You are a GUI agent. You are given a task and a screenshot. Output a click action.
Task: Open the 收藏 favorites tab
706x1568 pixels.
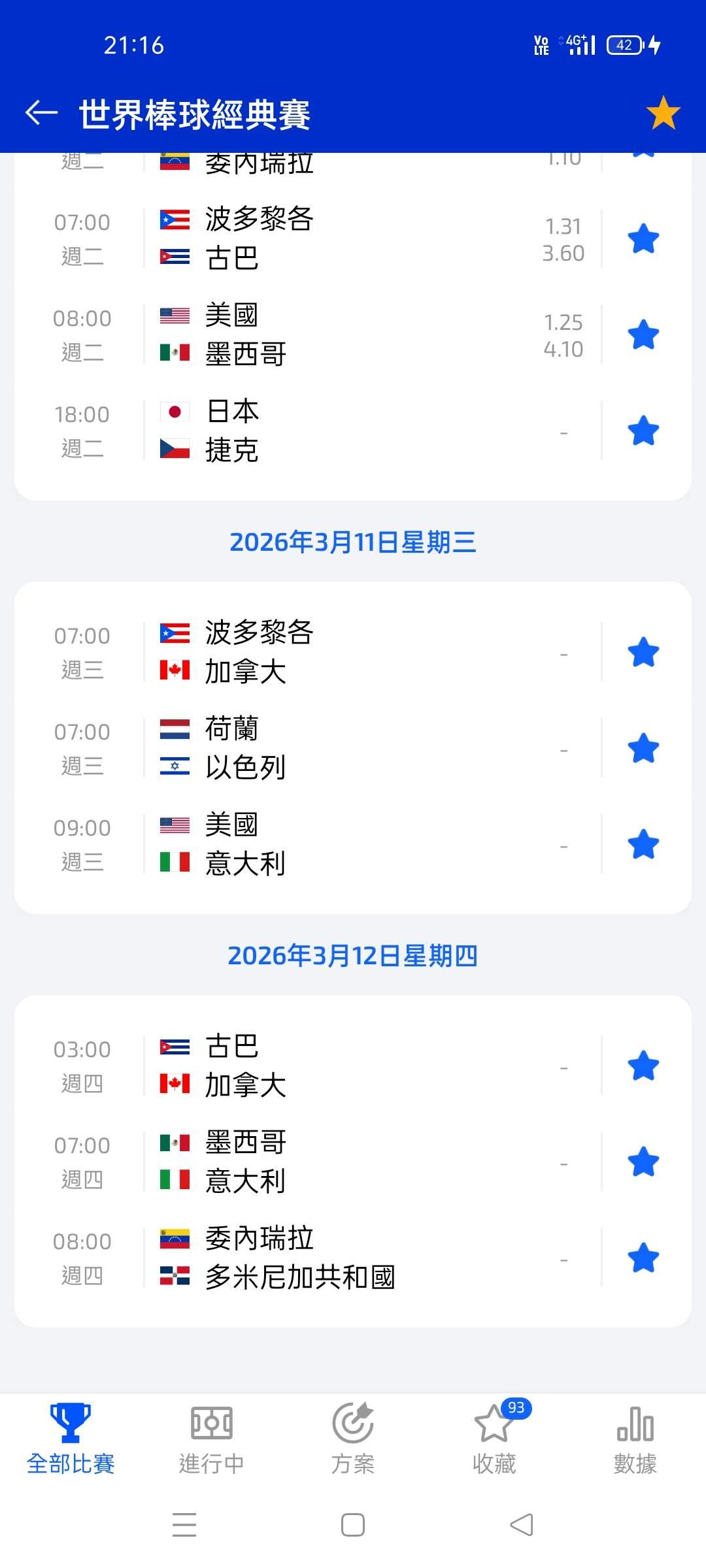(x=494, y=1439)
